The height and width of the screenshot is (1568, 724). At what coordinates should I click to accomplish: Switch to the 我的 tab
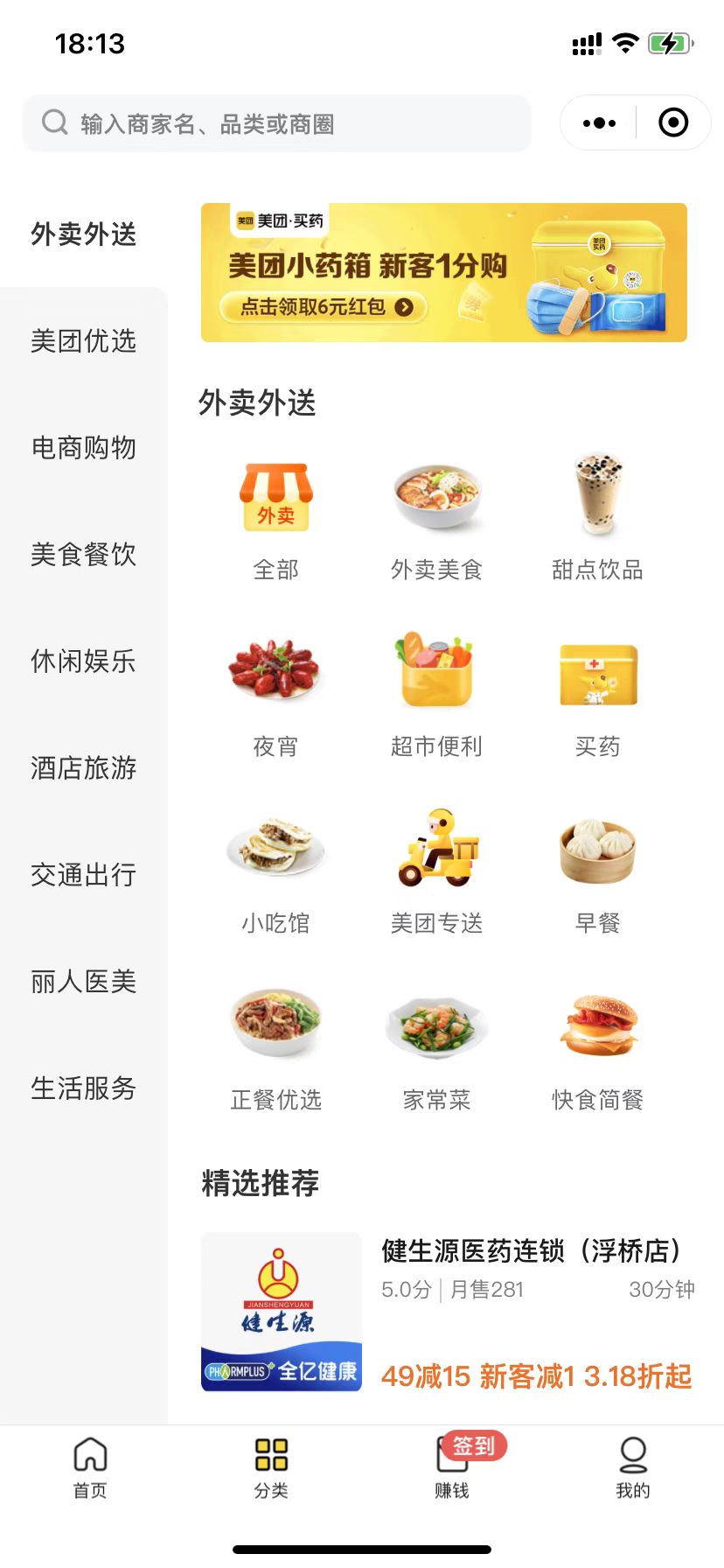(x=632, y=1468)
